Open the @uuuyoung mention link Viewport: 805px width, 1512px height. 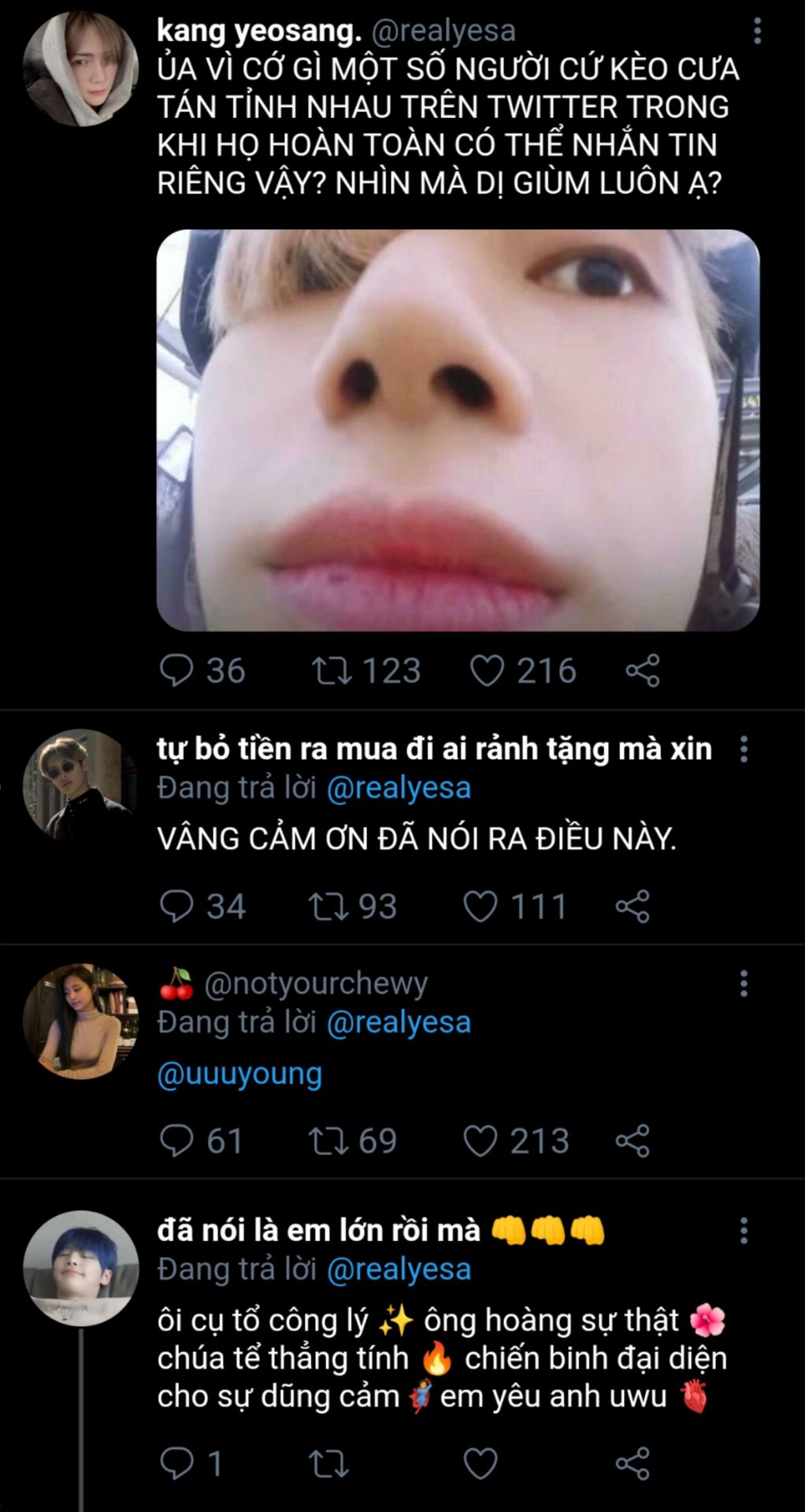[x=239, y=1074]
